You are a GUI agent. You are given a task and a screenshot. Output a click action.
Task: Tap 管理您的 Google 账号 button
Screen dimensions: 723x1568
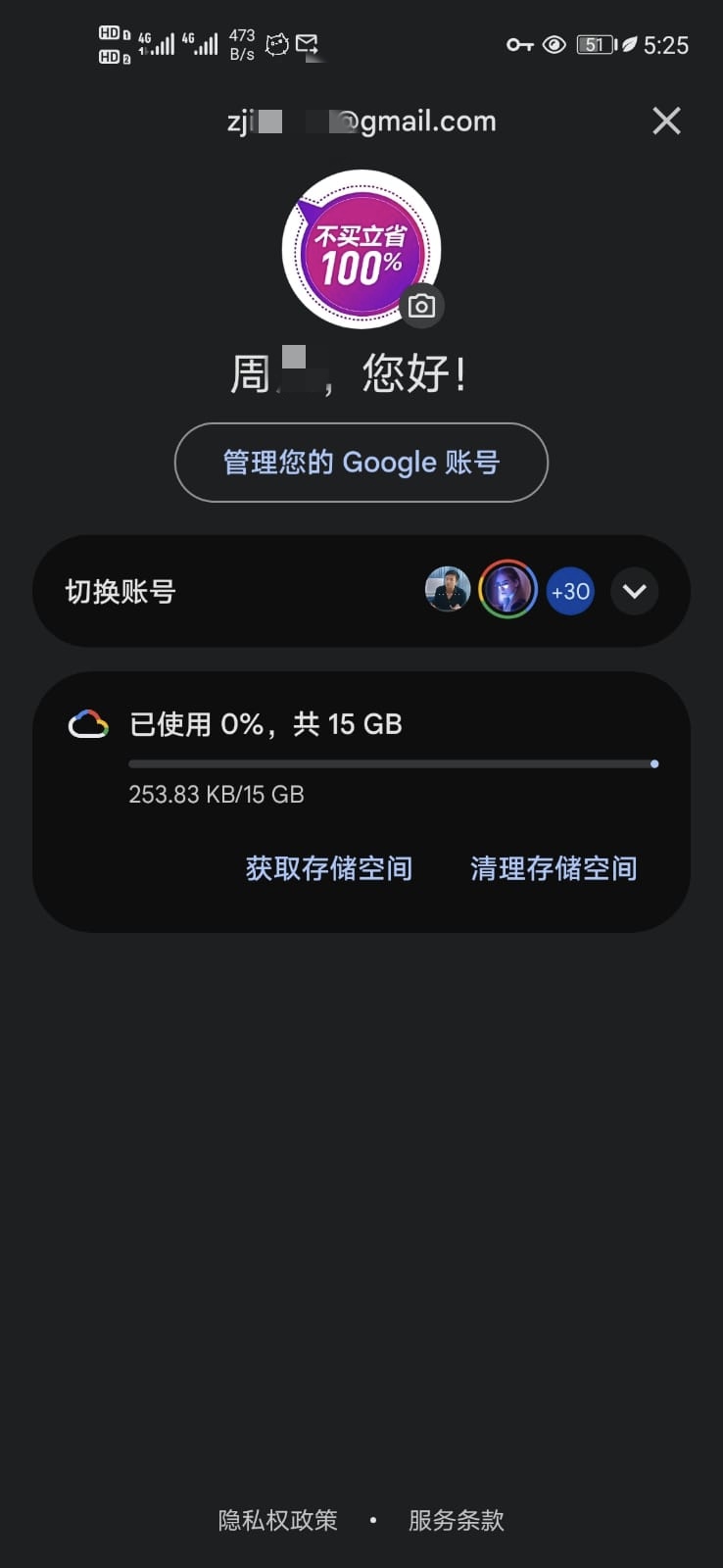pyautogui.click(x=361, y=463)
